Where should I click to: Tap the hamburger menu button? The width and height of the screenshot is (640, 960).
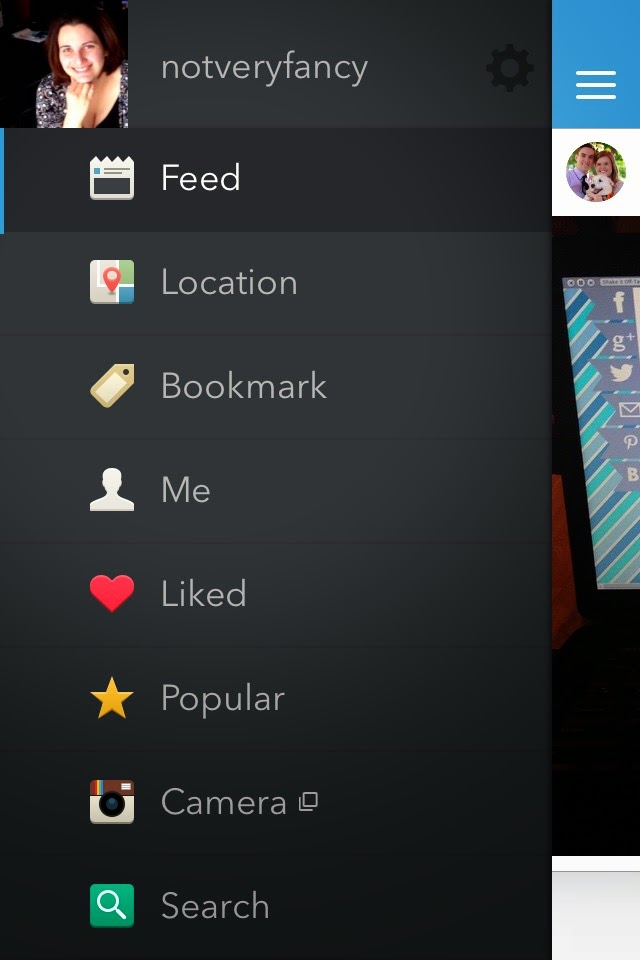click(x=596, y=84)
